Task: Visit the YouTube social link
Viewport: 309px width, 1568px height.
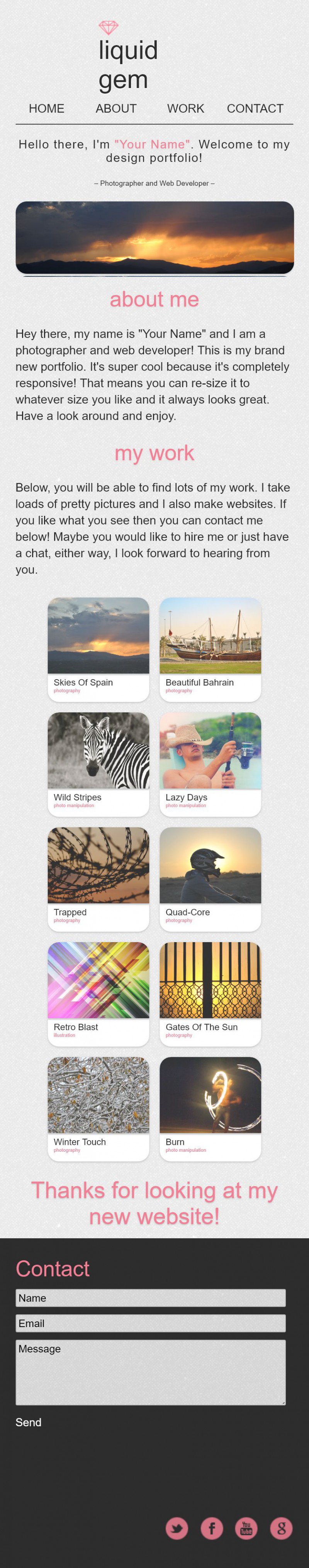Action: click(246, 1528)
